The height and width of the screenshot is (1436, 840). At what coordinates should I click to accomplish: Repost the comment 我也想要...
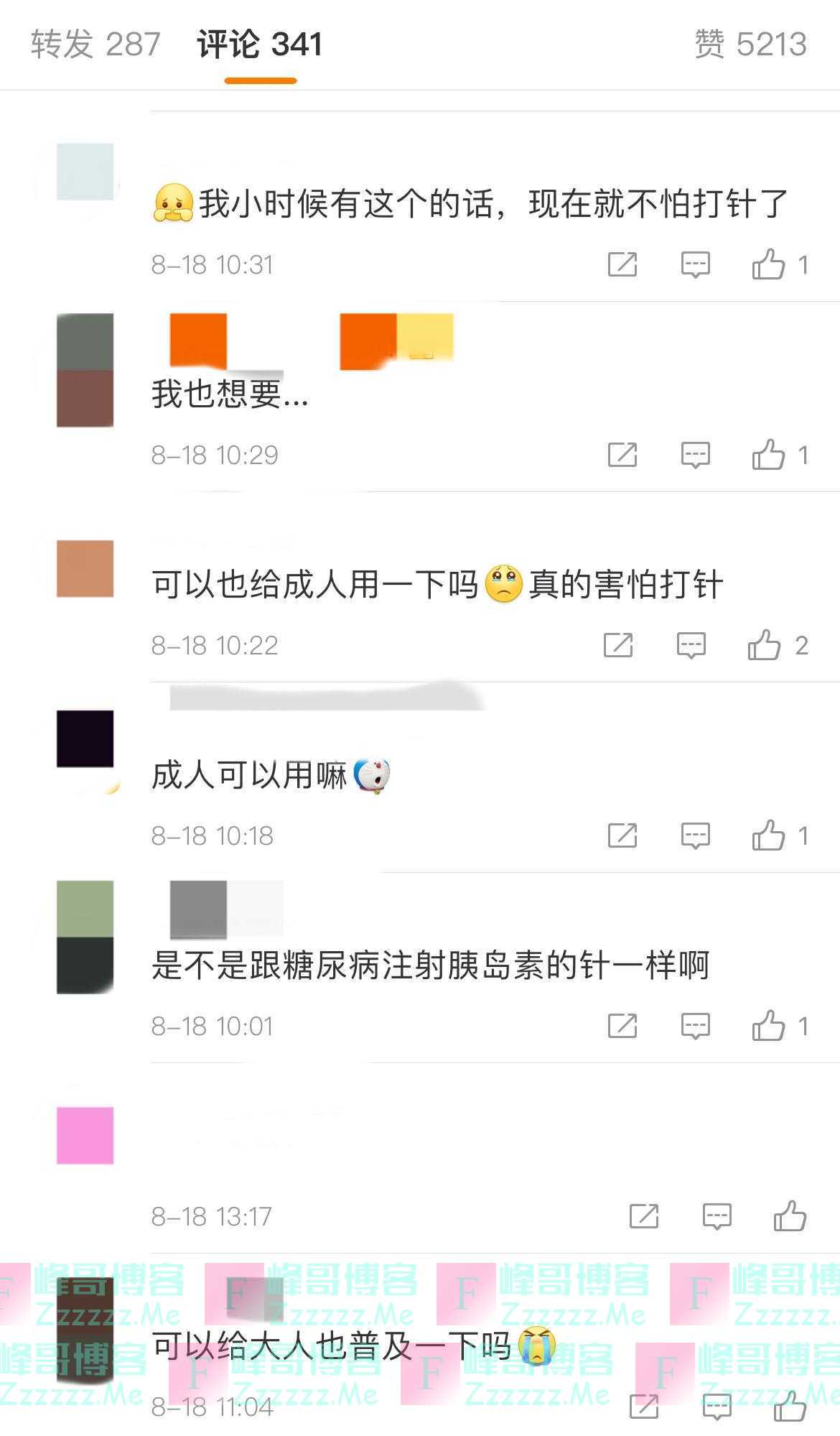coord(622,455)
